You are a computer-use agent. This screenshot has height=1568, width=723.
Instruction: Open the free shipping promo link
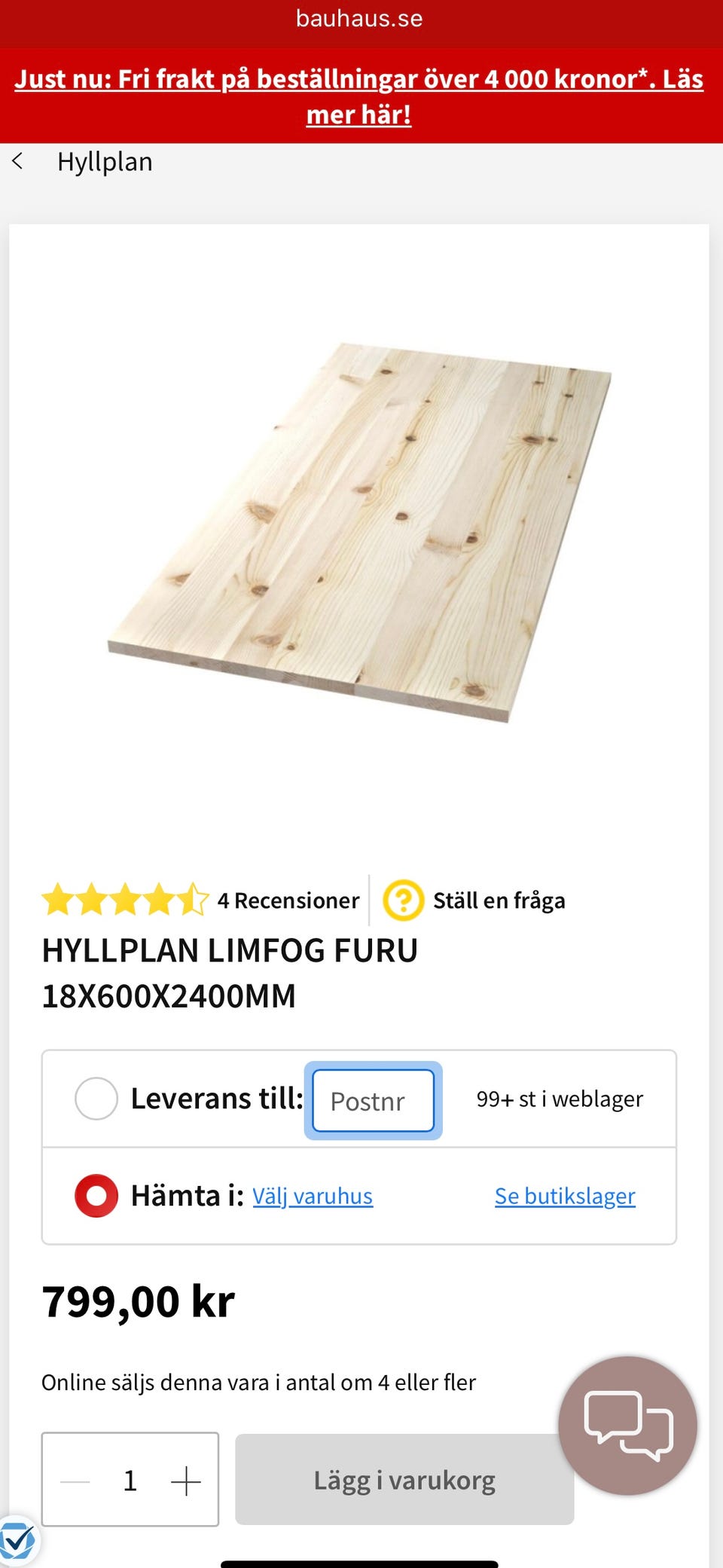pos(359,96)
